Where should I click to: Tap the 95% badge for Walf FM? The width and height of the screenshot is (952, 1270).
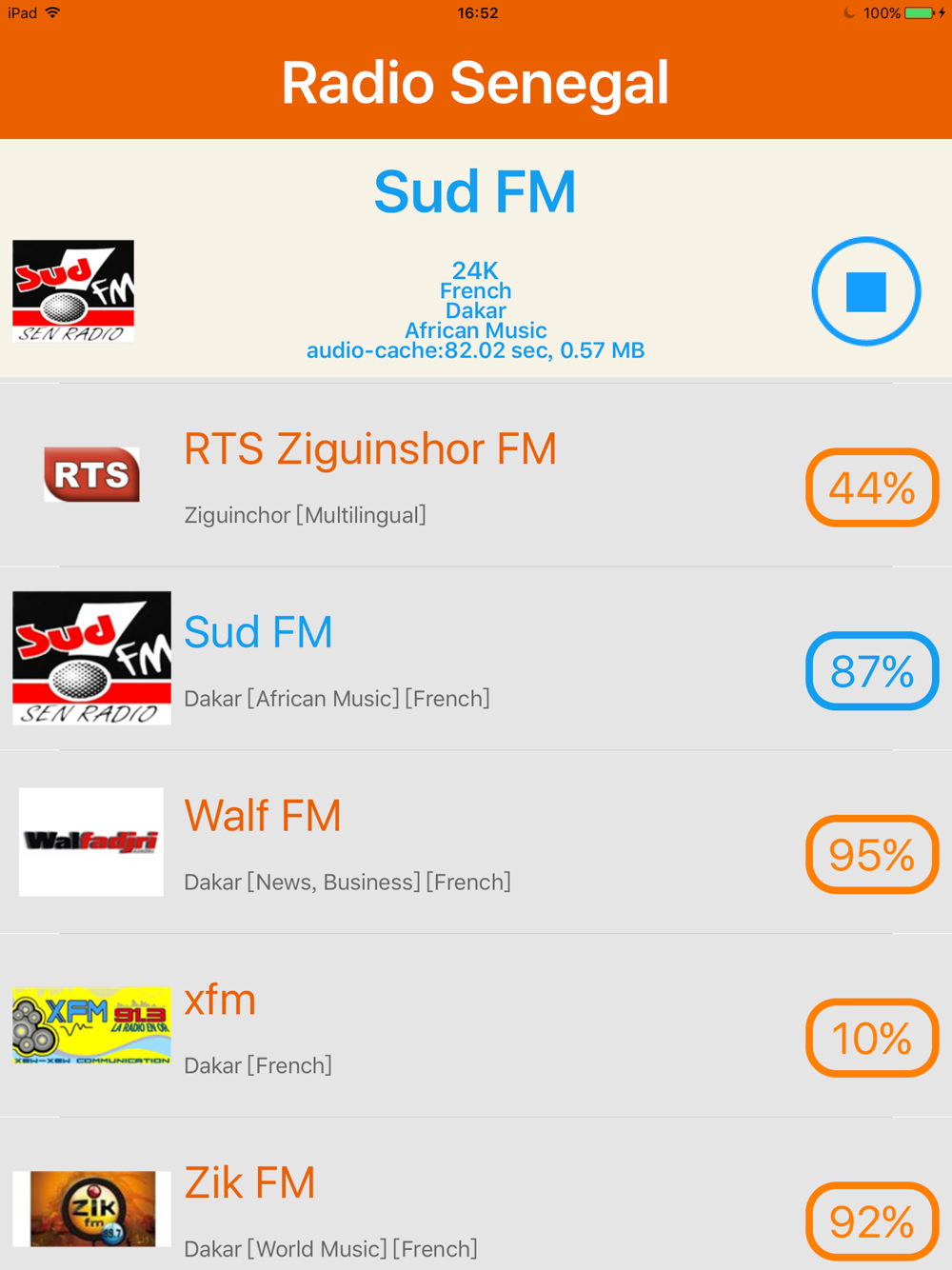point(872,855)
